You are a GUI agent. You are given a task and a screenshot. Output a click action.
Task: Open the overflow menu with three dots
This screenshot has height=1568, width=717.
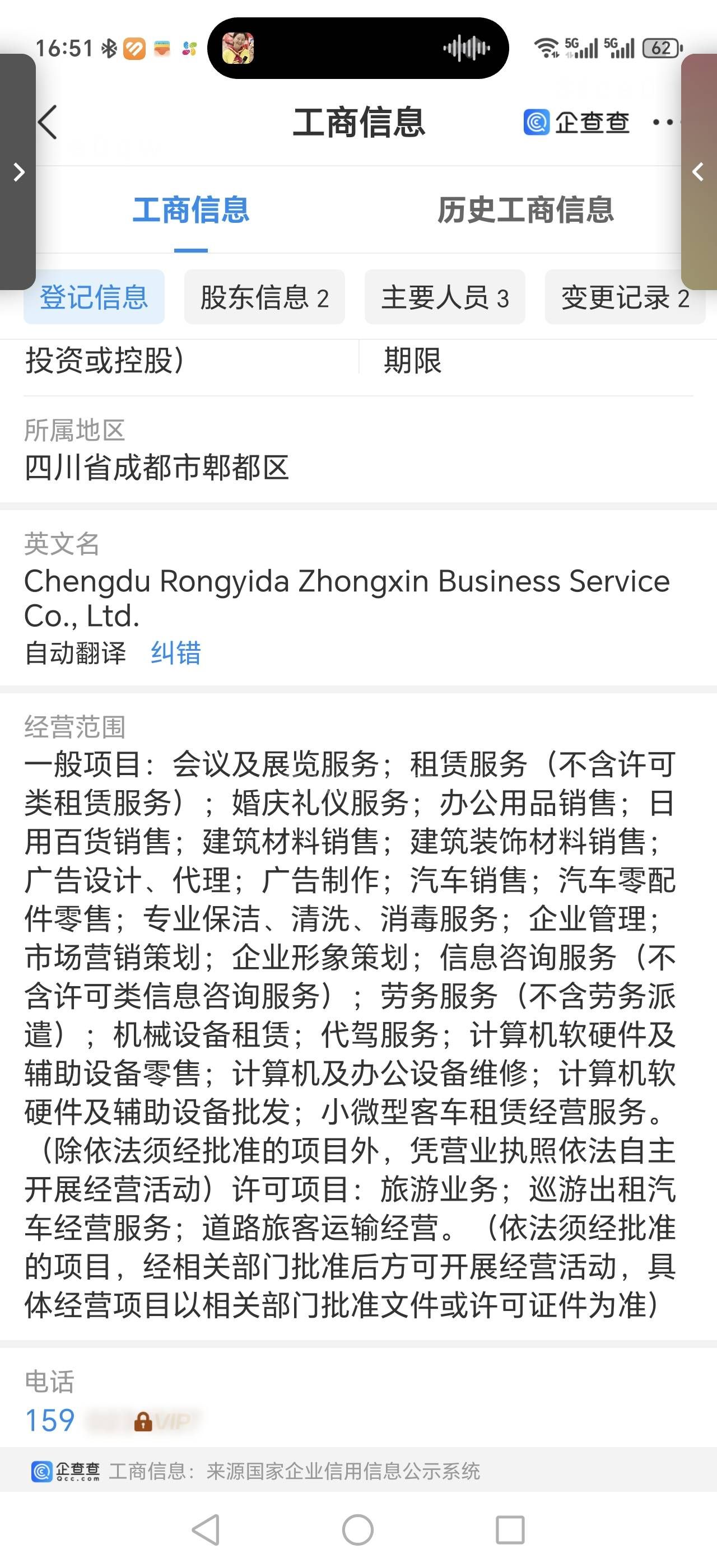click(x=663, y=122)
